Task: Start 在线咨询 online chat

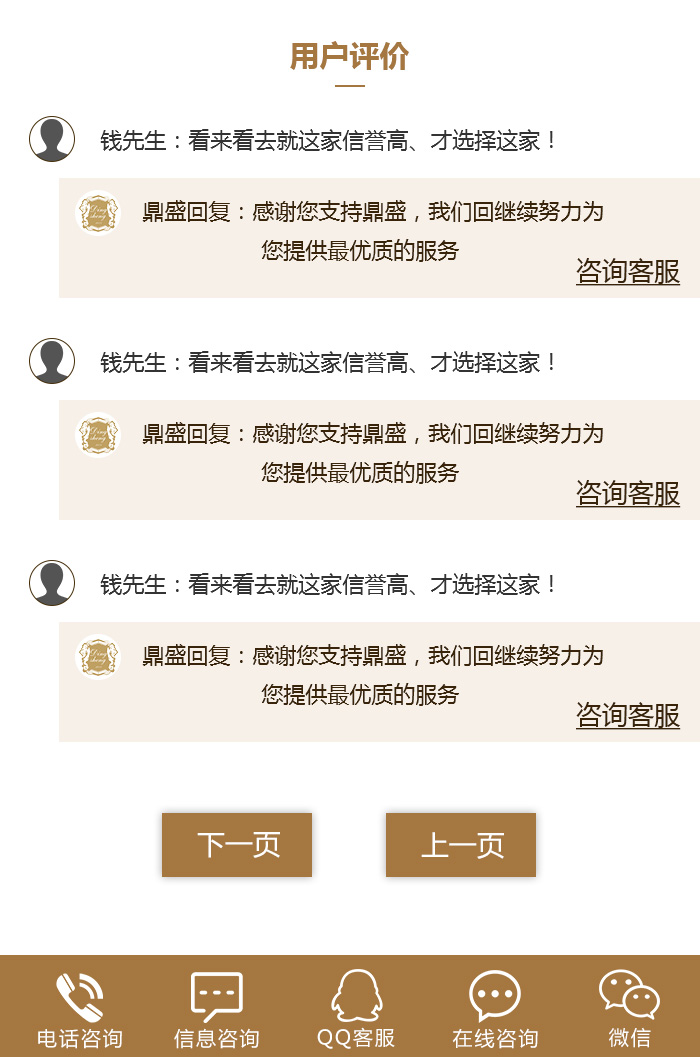Action: 495,1008
